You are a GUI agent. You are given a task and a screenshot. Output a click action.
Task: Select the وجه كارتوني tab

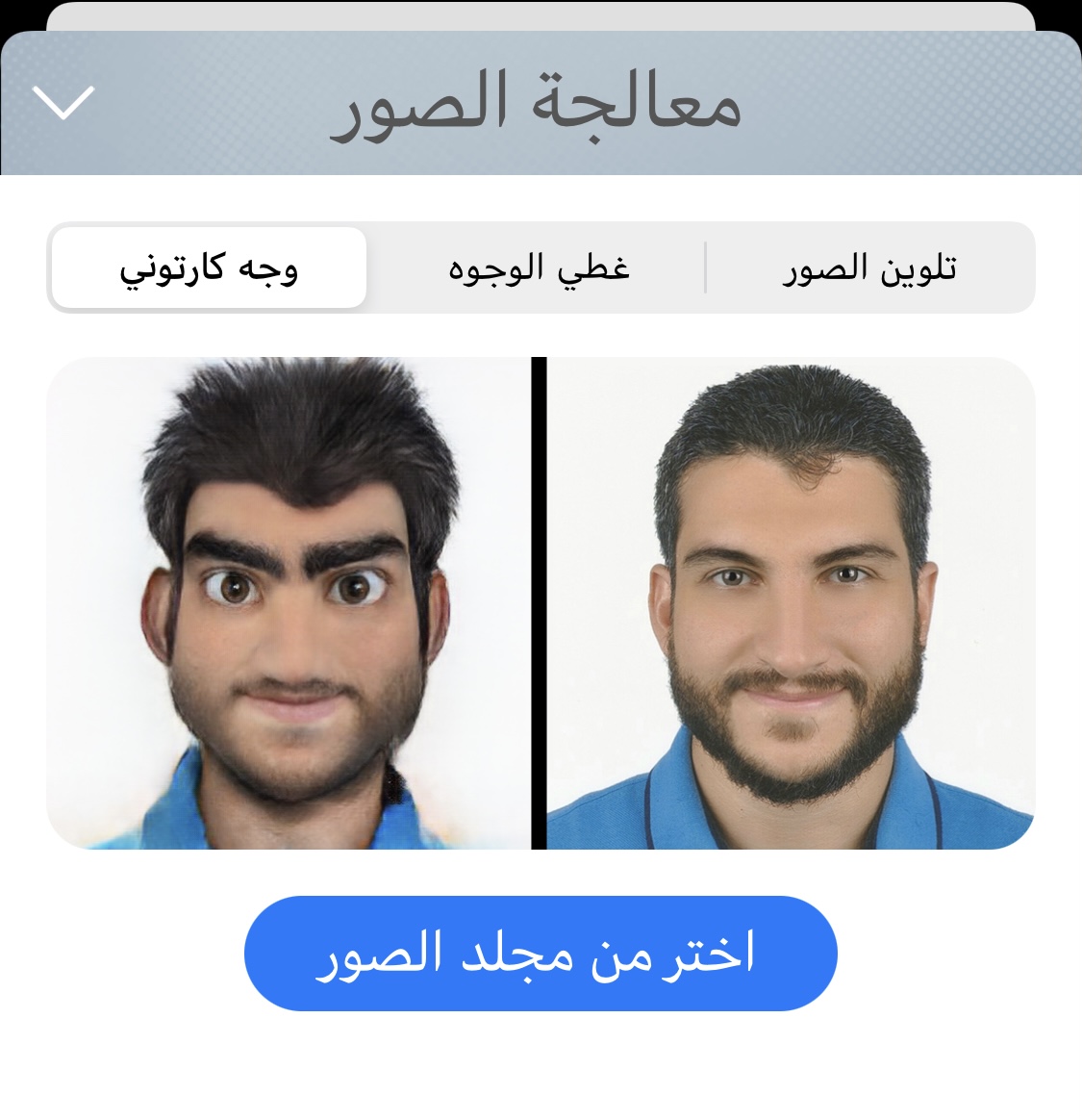[209, 267]
